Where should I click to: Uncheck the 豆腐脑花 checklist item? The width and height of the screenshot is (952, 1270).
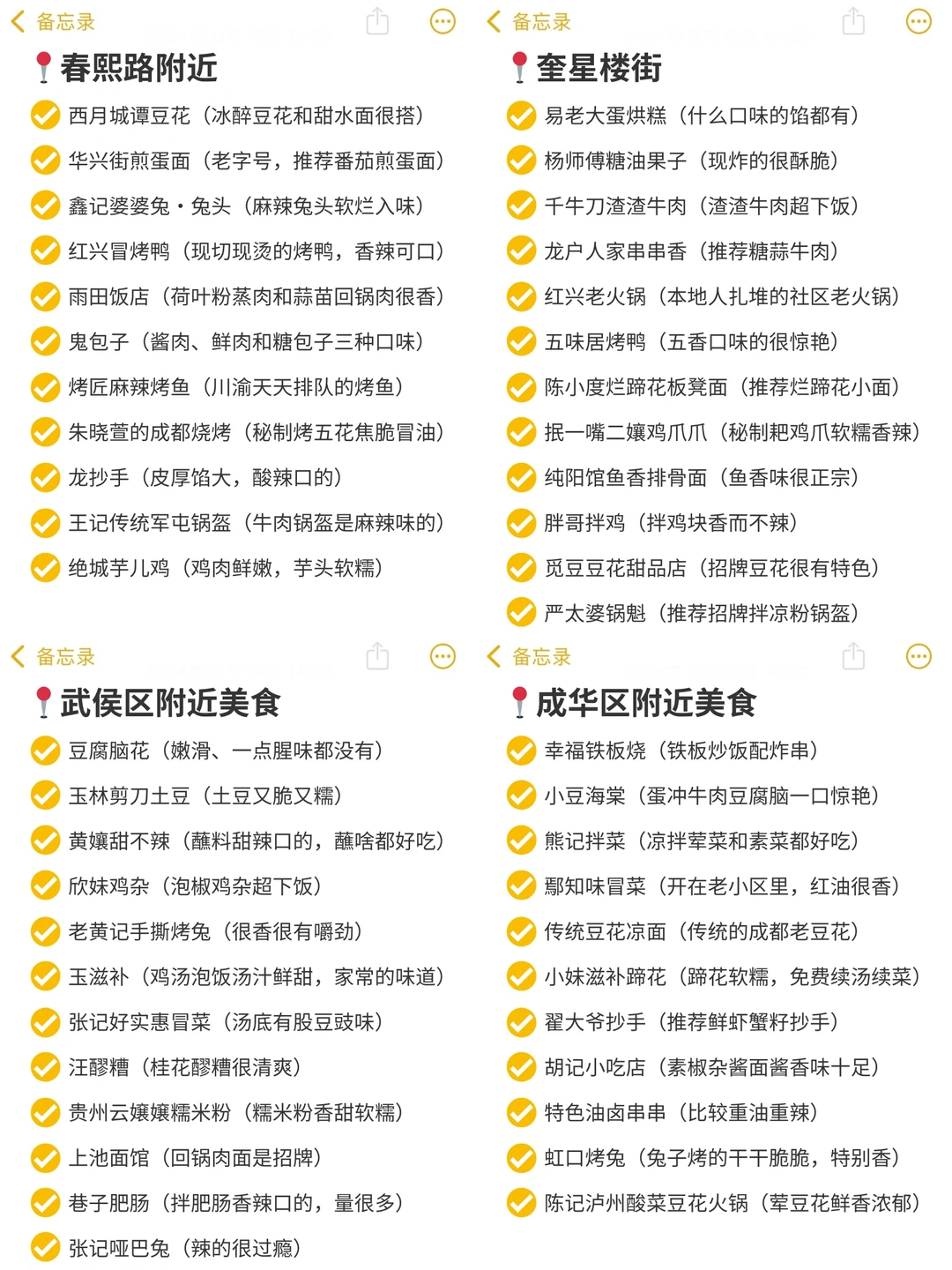point(44,751)
